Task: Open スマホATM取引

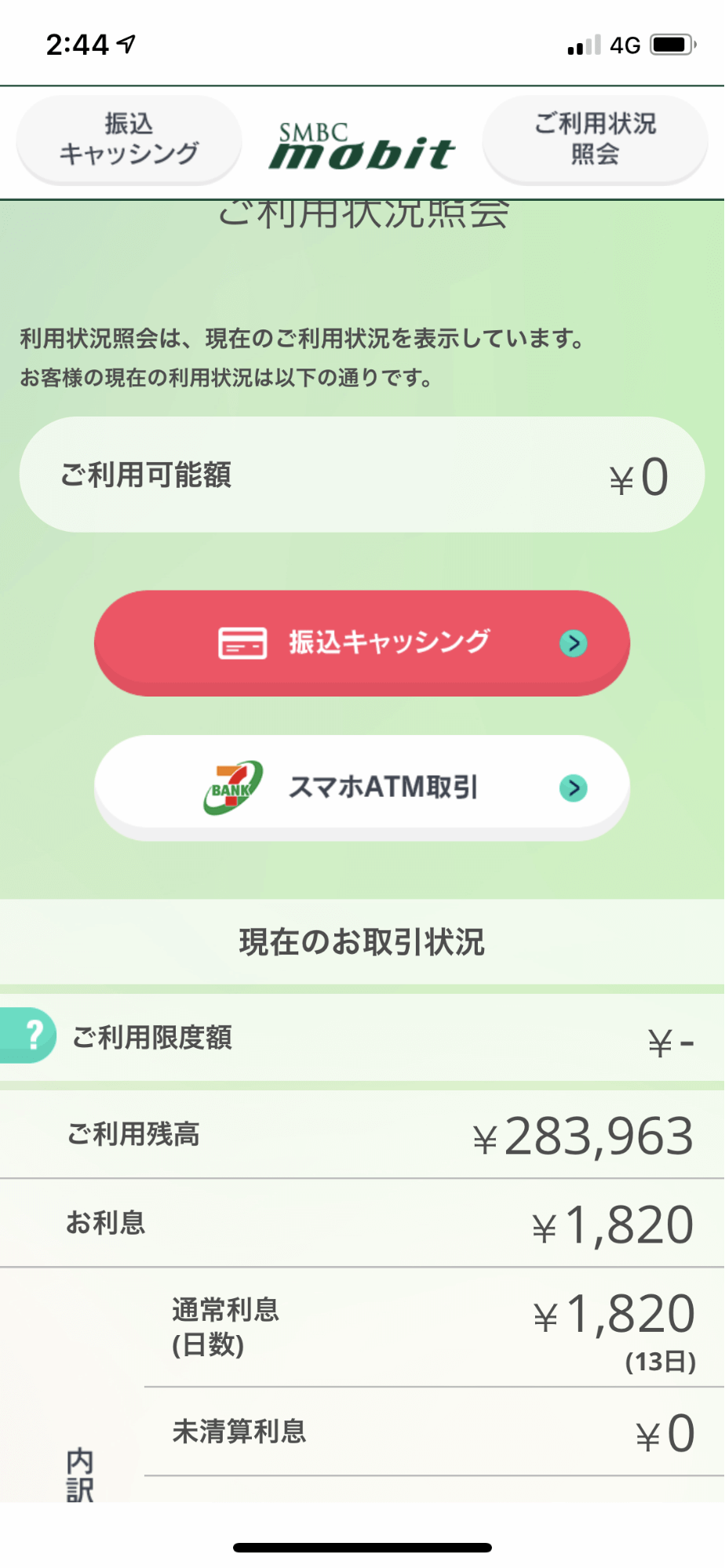Action: (362, 787)
